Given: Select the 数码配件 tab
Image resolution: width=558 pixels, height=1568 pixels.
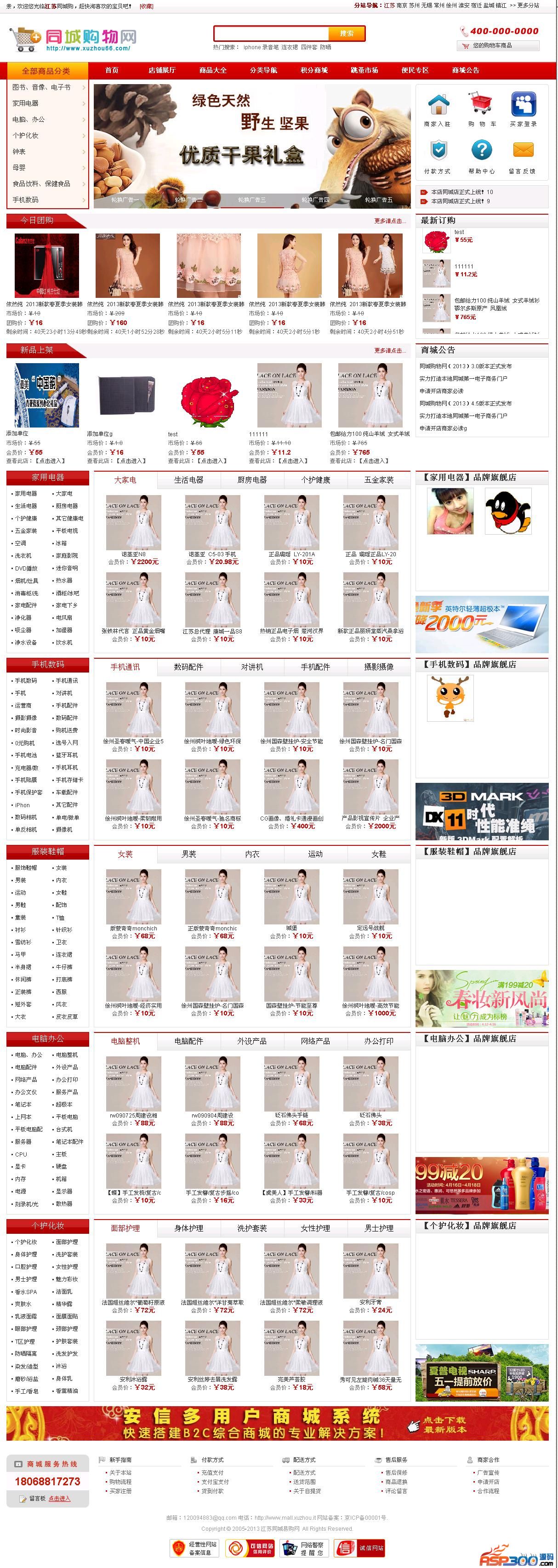Looking at the screenshot, I should click(188, 667).
